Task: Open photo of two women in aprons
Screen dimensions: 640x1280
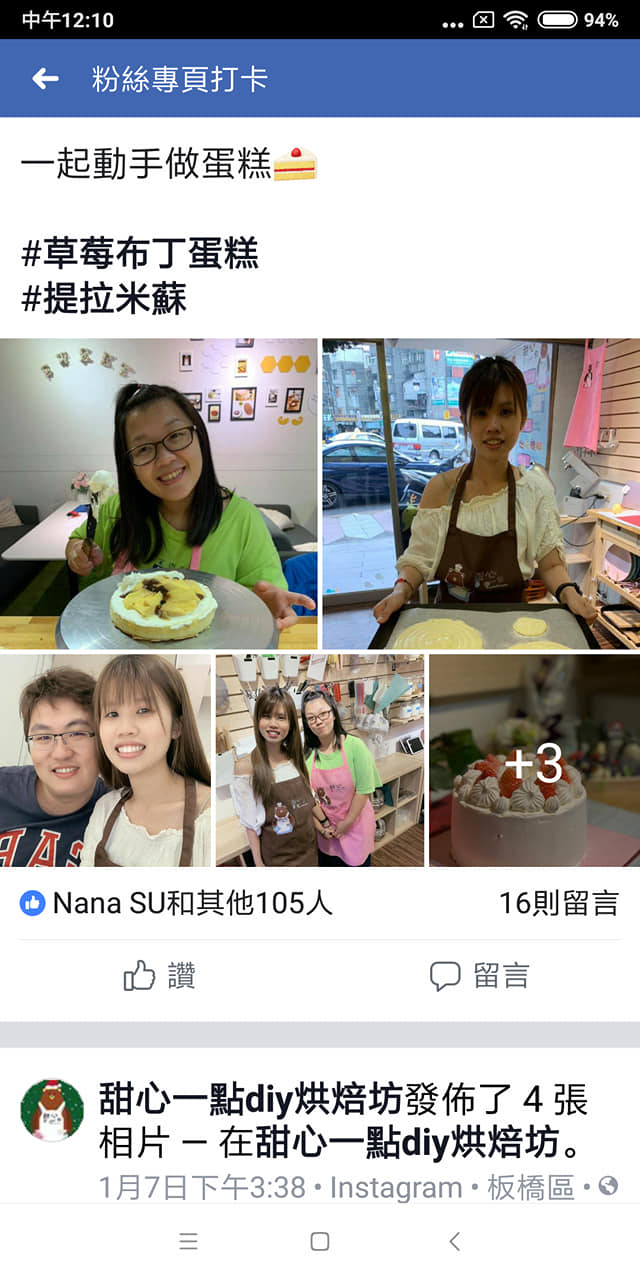Action: pos(320,760)
